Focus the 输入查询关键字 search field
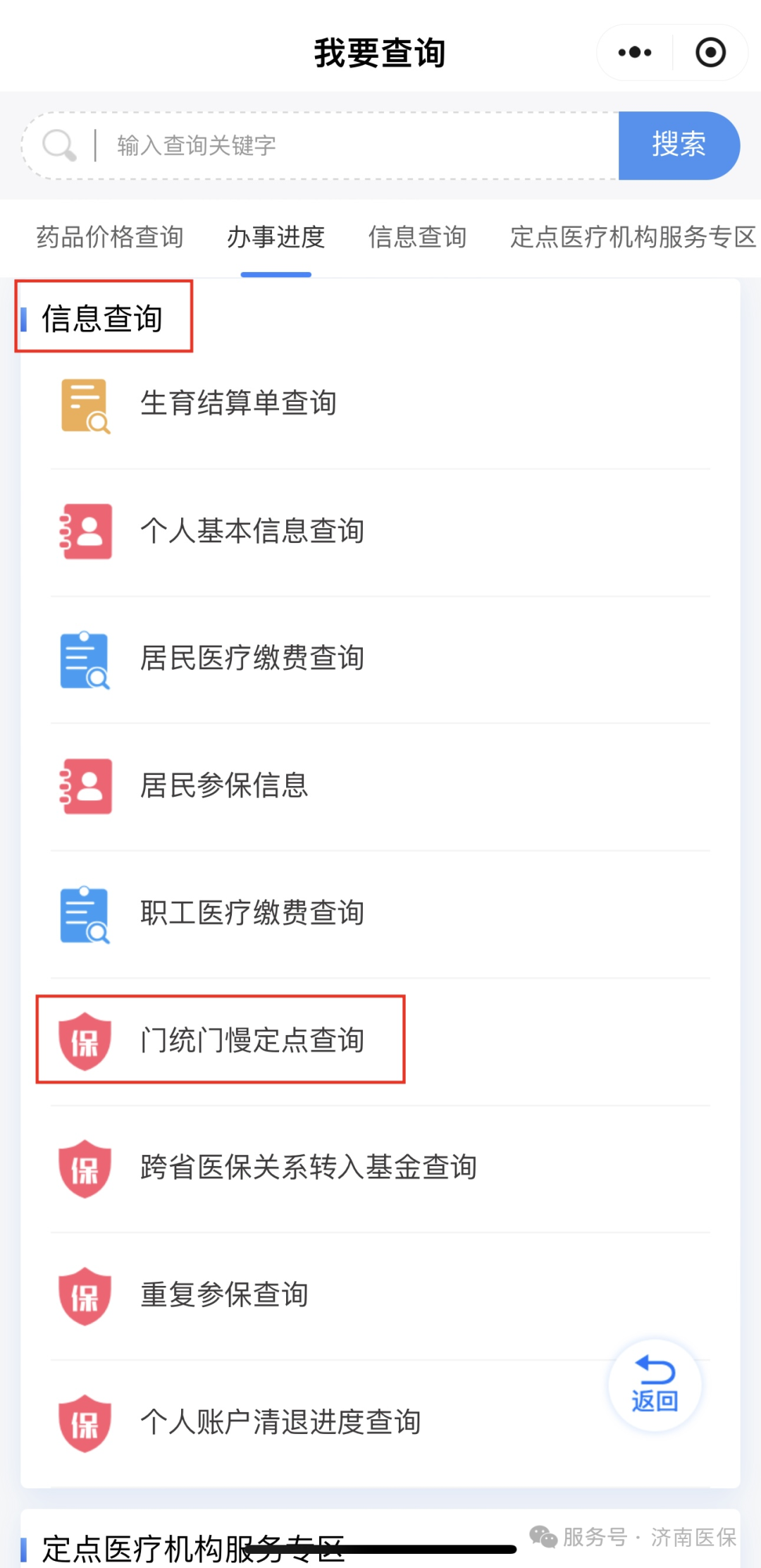This screenshot has height=1568, width=761. (x=352, y=145)
